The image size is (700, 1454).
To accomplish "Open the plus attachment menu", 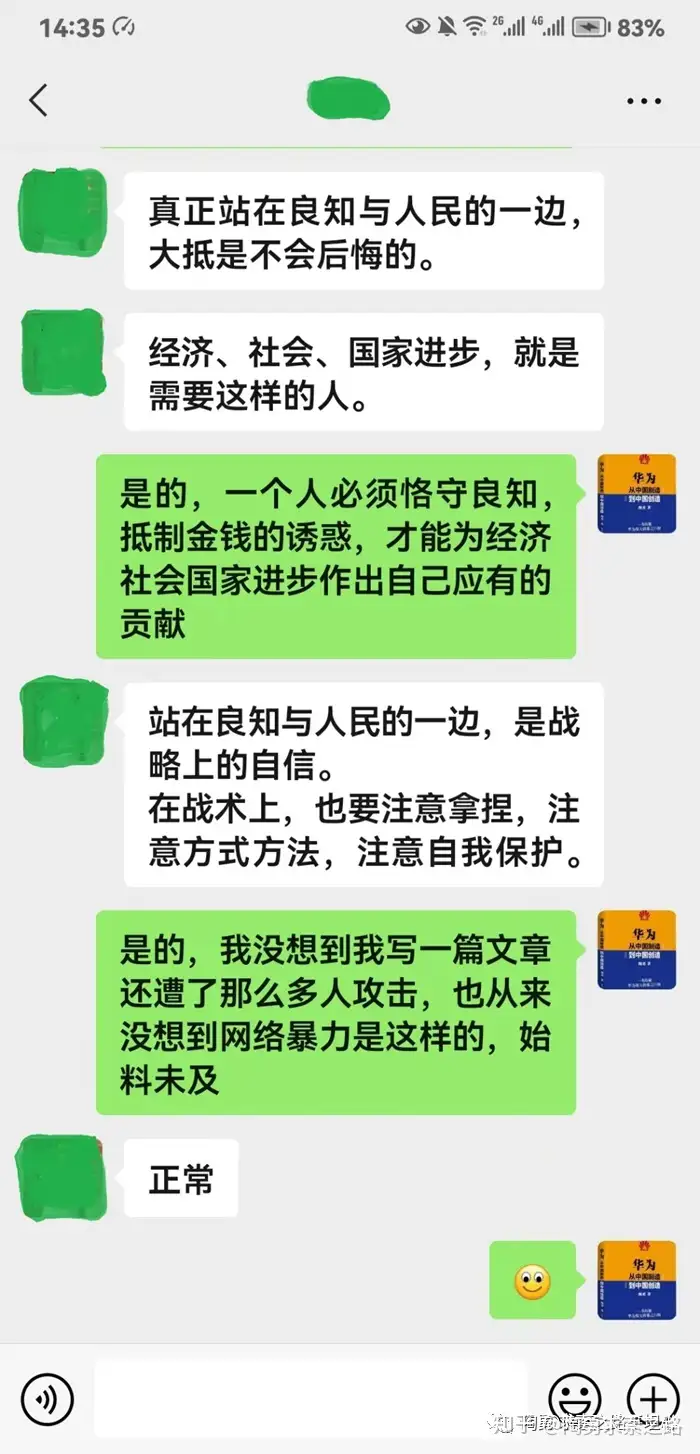I will pyautogui.click(x=652, y=1397).
